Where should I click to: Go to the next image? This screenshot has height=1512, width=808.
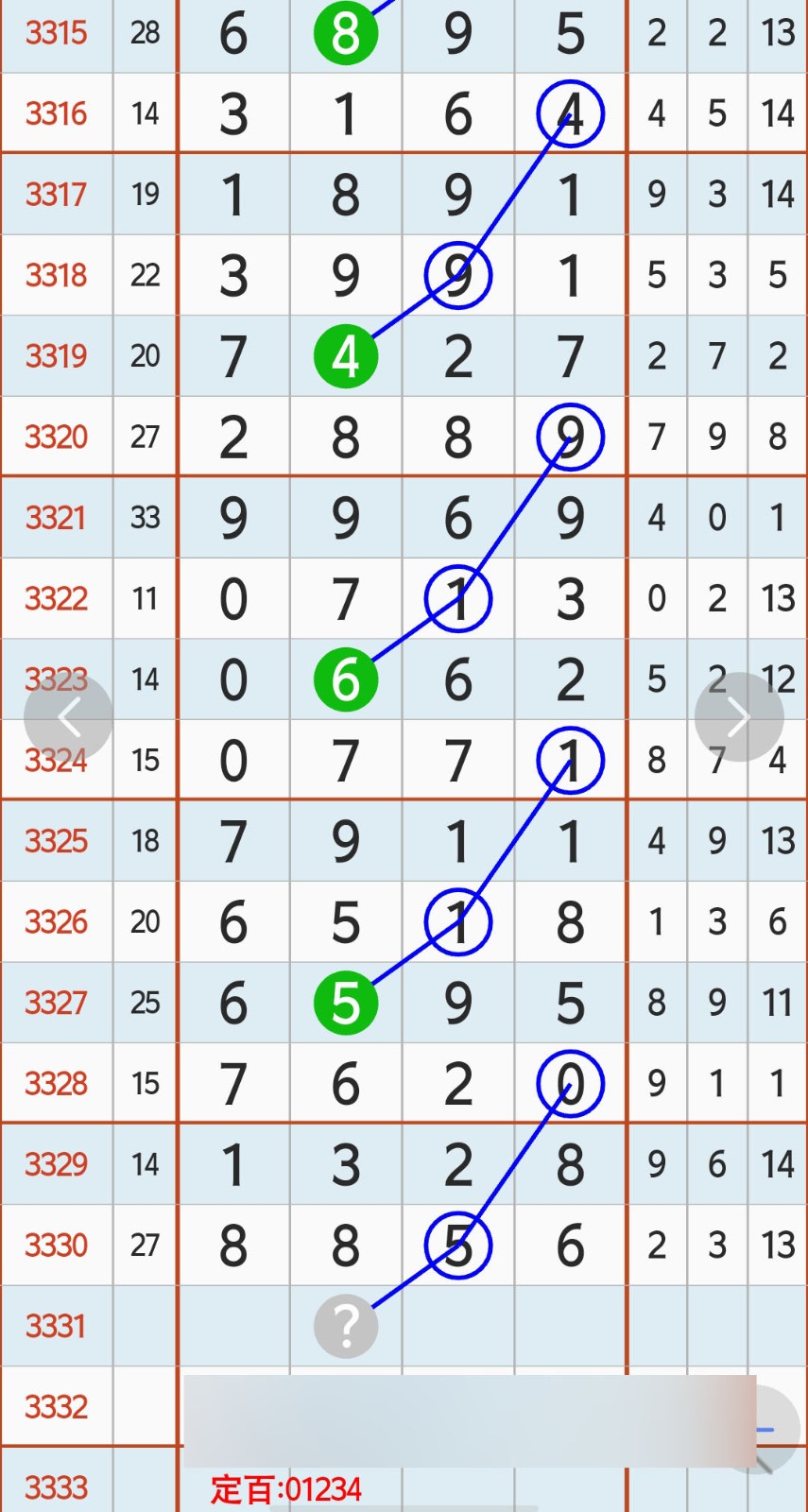(738, 717)
